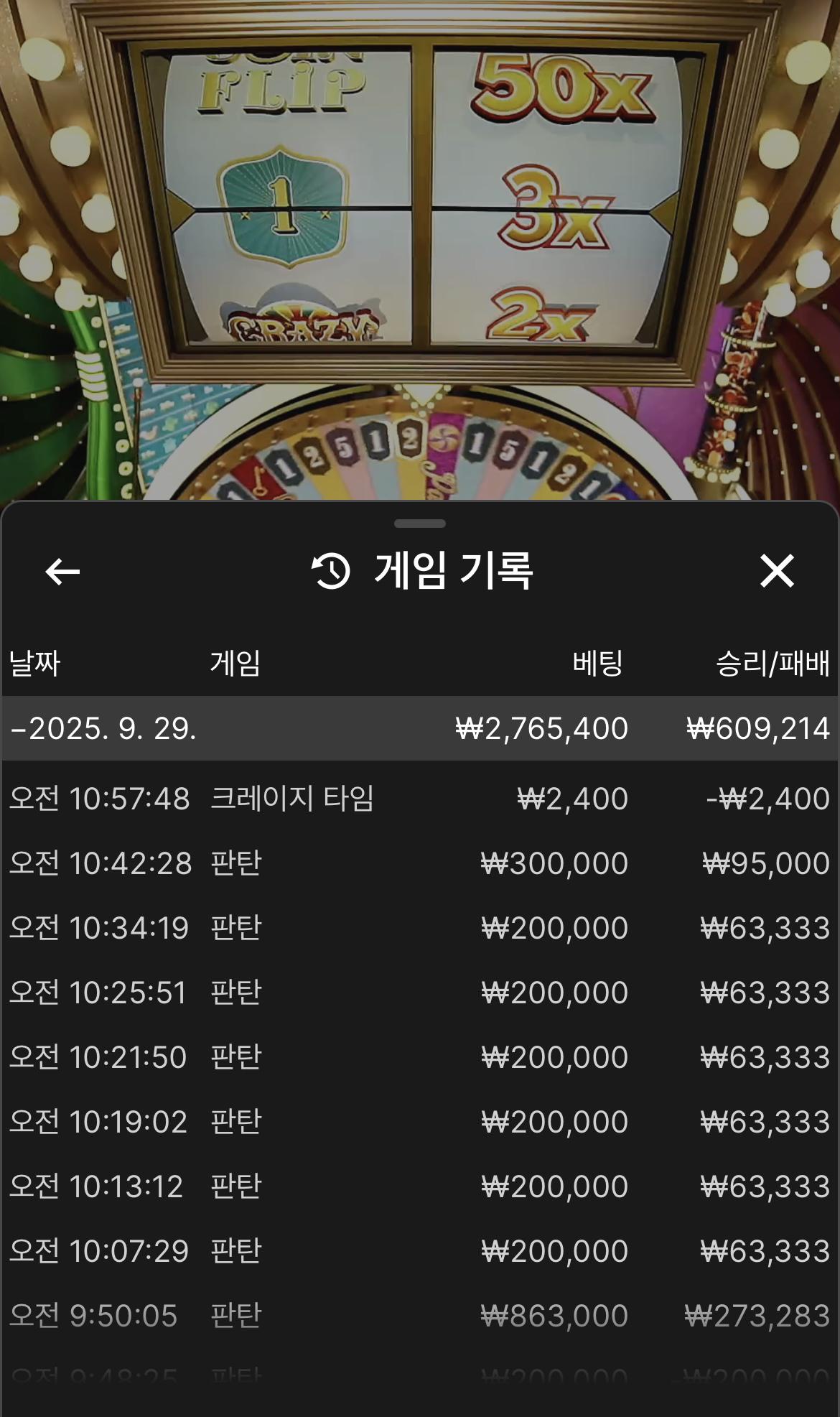Open the 오전 10:07:29 판탄 record

(x=419, y=1251)
